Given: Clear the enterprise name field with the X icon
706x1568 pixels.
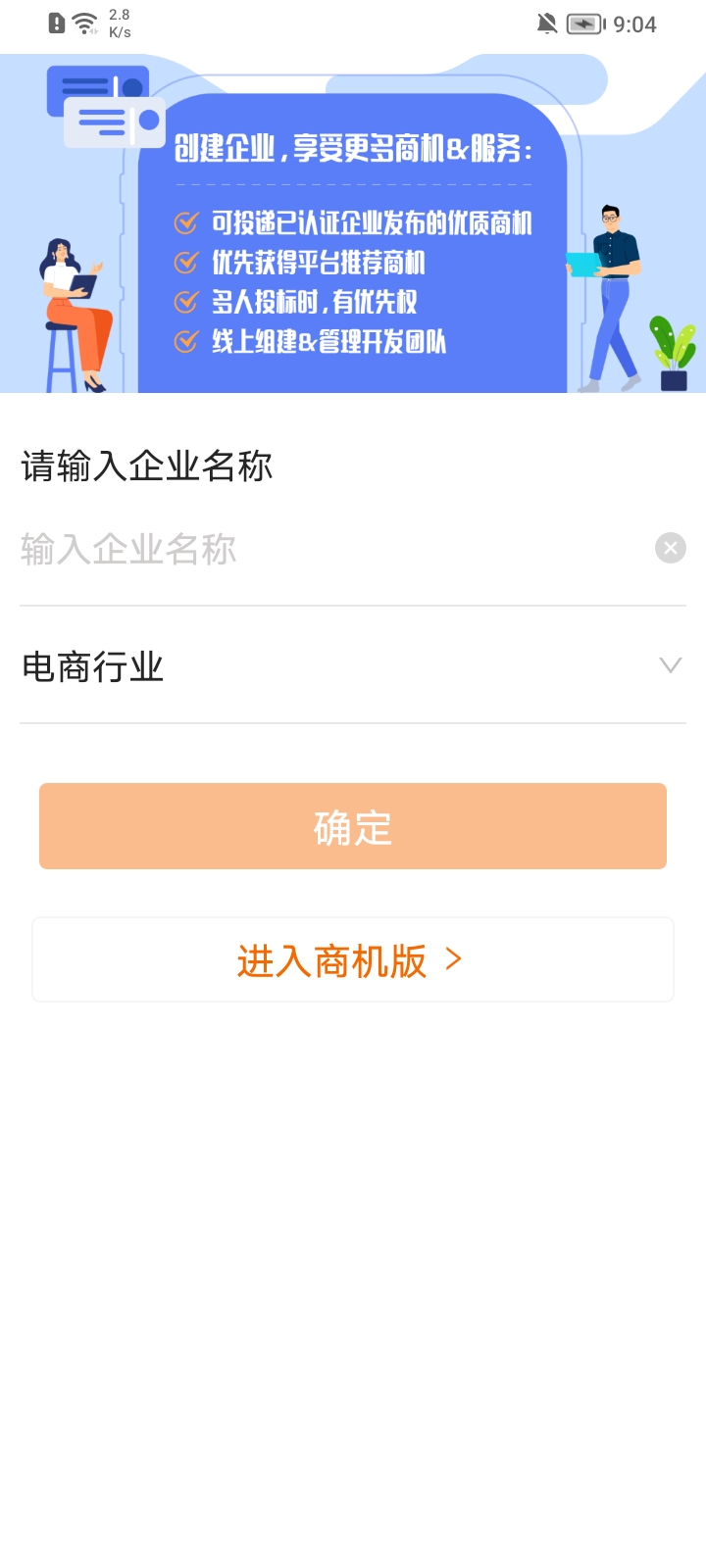Looking at the screenshot, I should tap(671, 548).
